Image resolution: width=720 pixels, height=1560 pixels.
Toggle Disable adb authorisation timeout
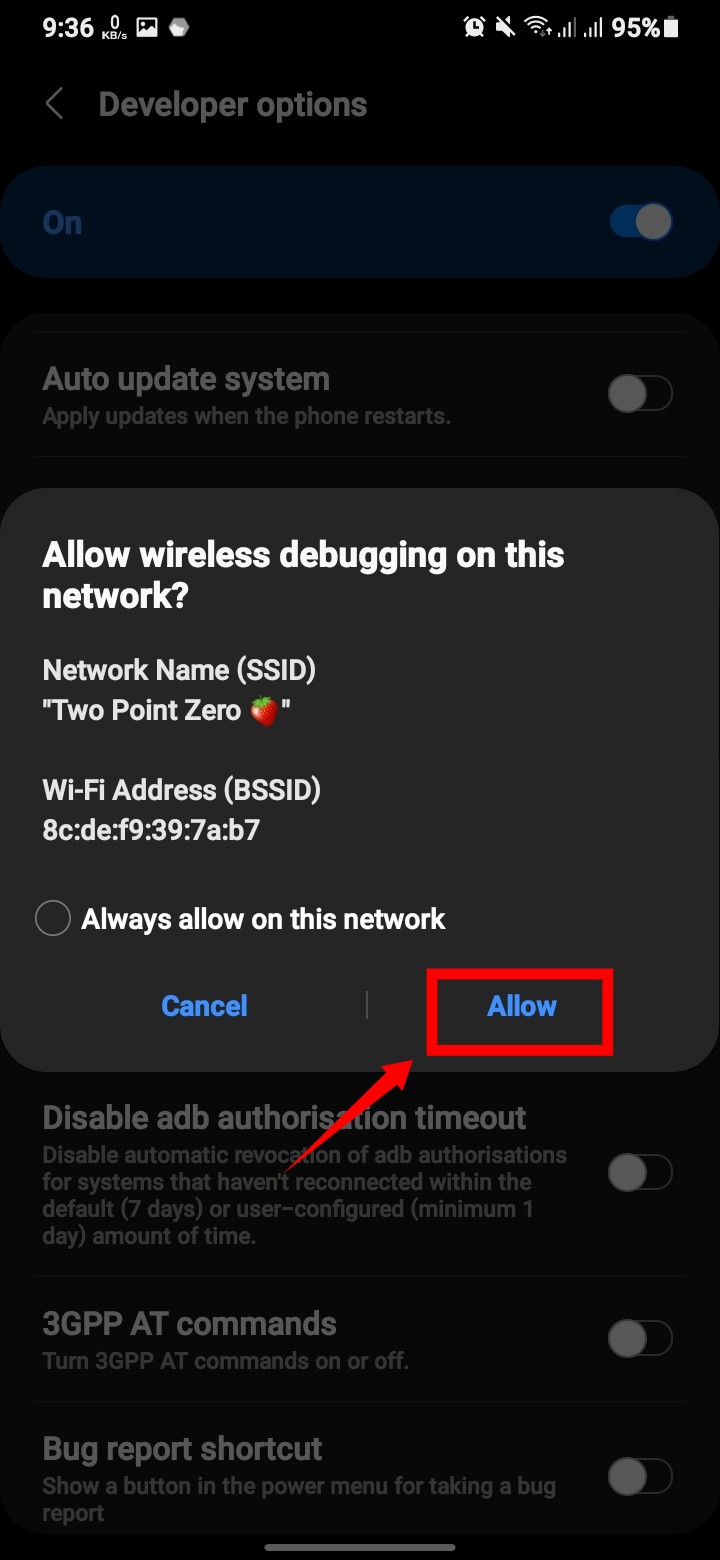coord(640,1171)
